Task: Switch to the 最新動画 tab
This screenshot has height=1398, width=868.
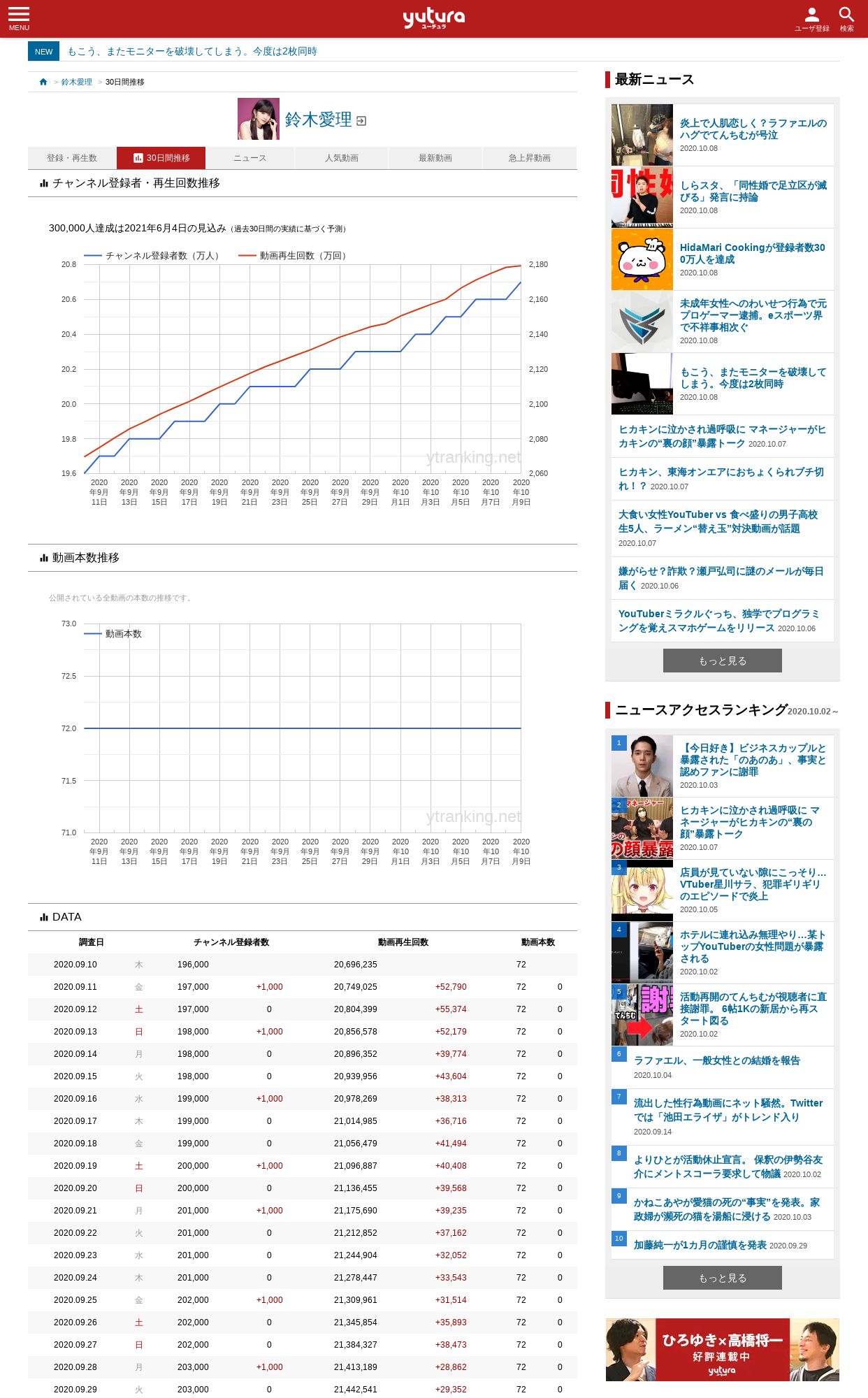Action: (x=435, y=158)
